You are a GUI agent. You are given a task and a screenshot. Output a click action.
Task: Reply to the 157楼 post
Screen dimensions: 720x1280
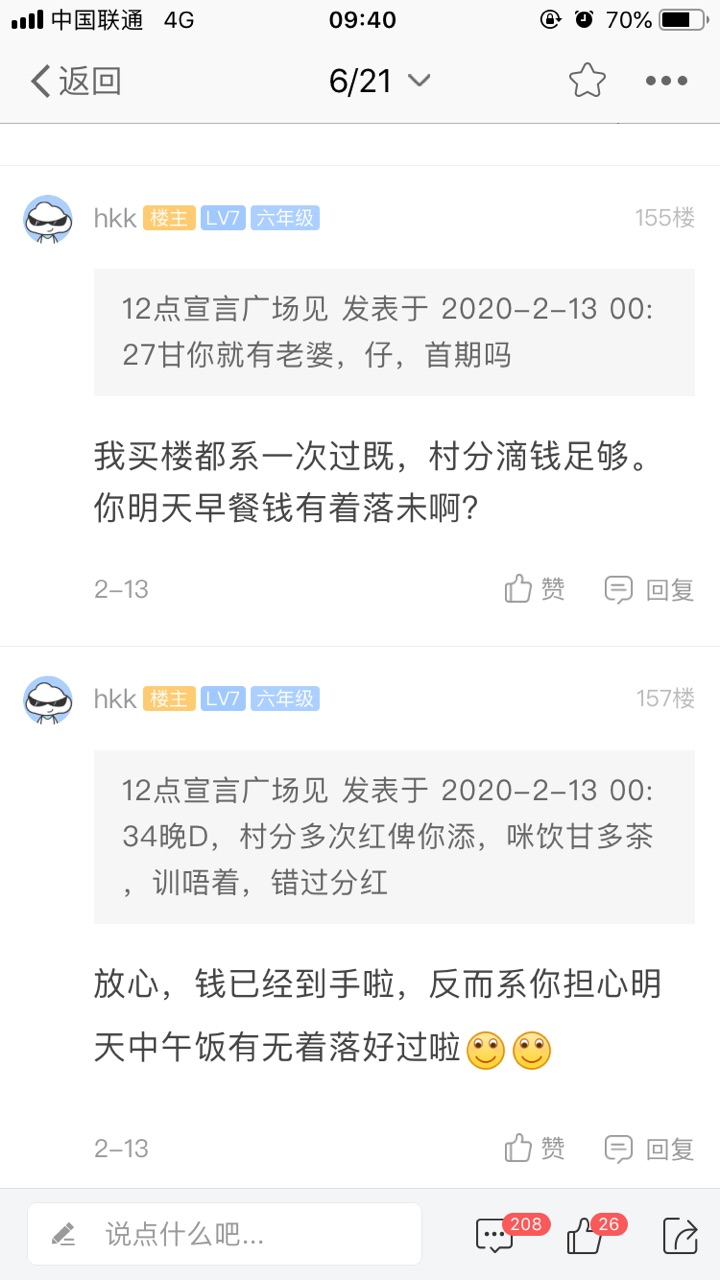(x=649, y=1148)
